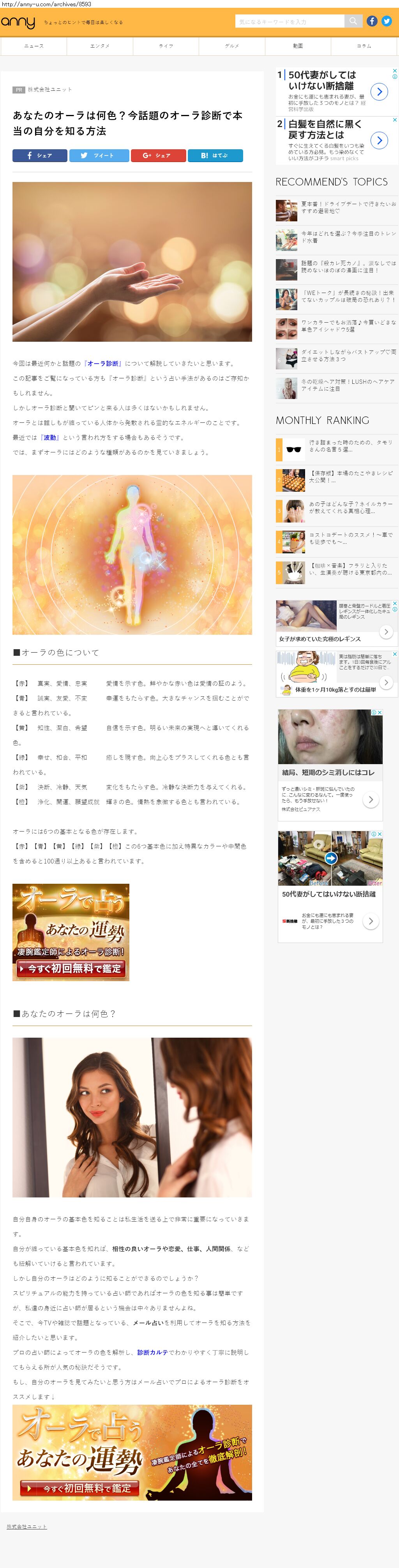The height and width of the screenshot is (1568, 399).
Task: Share via the G+ シェア button
Action: pos(157,156)
